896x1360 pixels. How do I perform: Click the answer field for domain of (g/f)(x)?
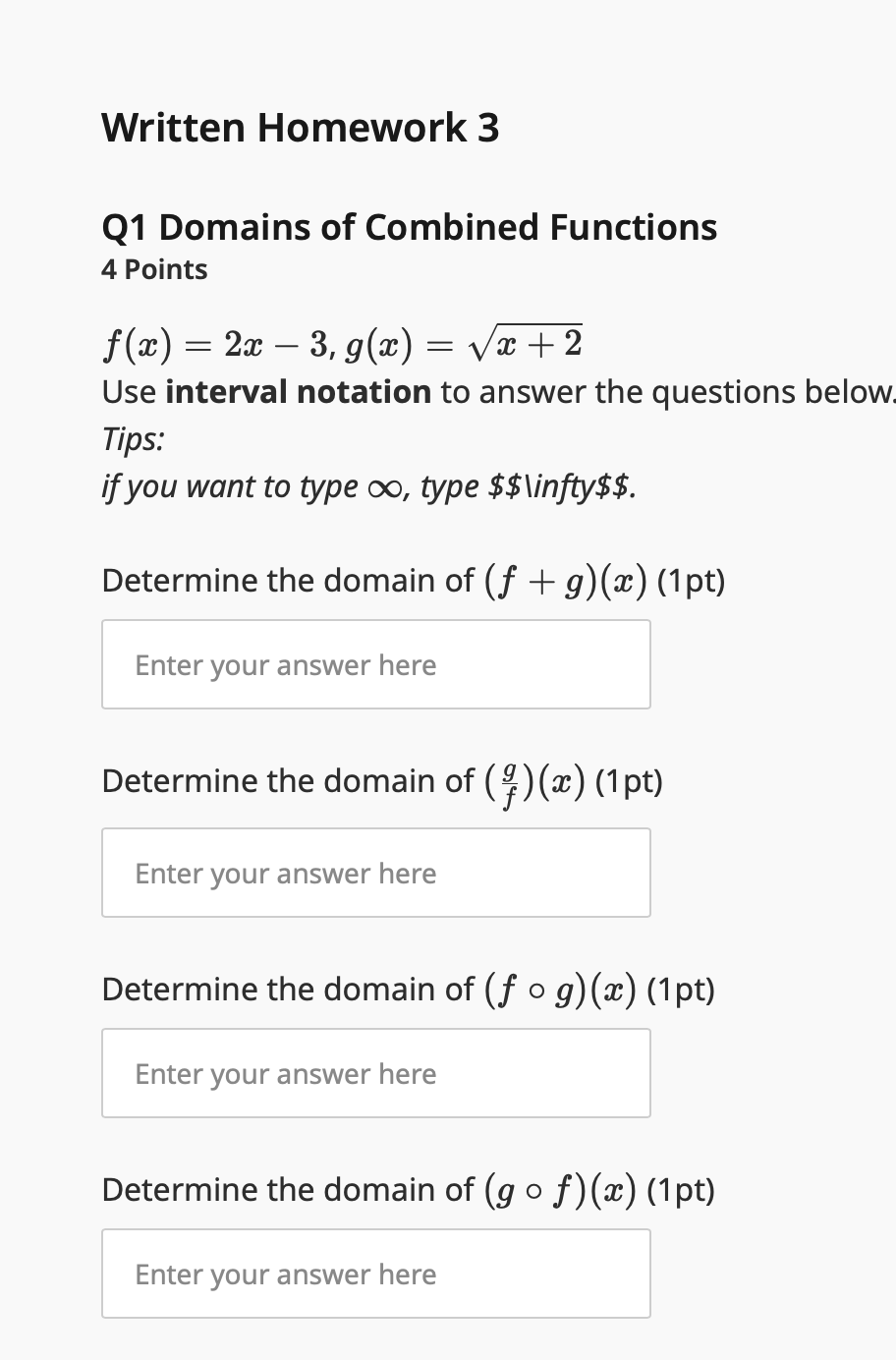click(375, 873)
